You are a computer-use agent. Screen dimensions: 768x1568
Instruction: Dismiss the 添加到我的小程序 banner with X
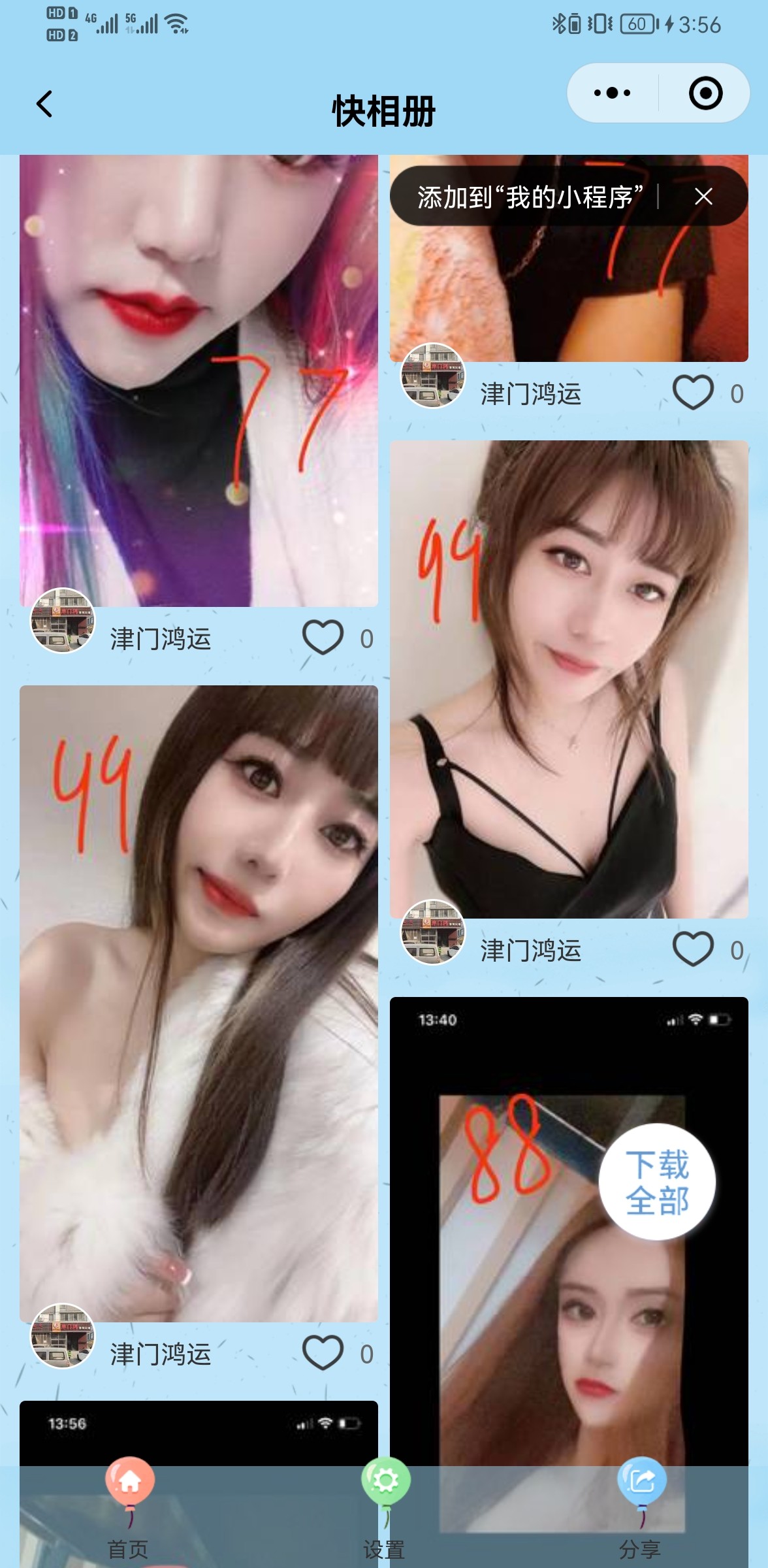click(x=703, y=196)
